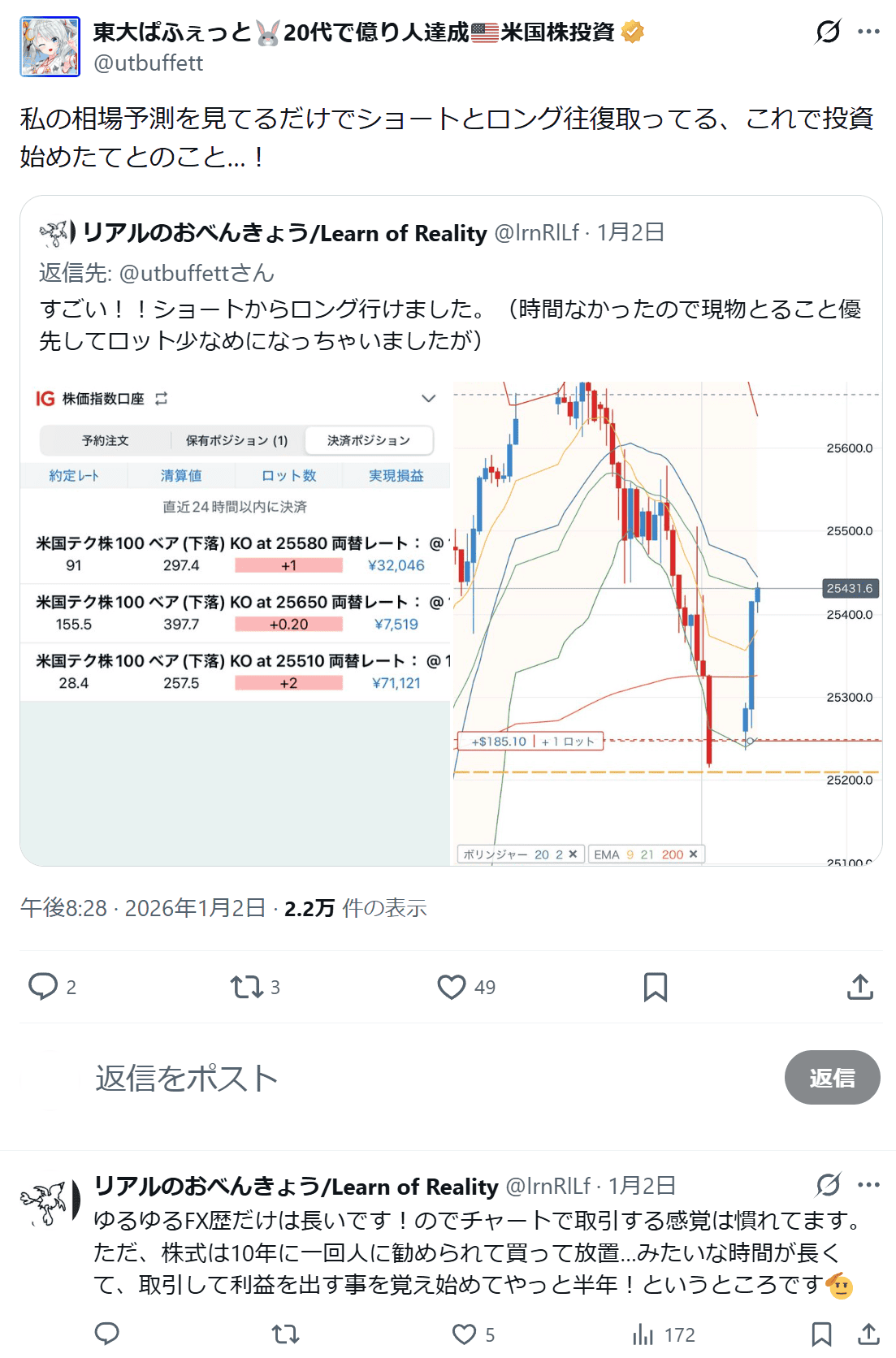The height and width of the screenshot is (1358, 896).
Task: Bookmark the reply from リアルのおべんきょう
Action: [821, 1334]
